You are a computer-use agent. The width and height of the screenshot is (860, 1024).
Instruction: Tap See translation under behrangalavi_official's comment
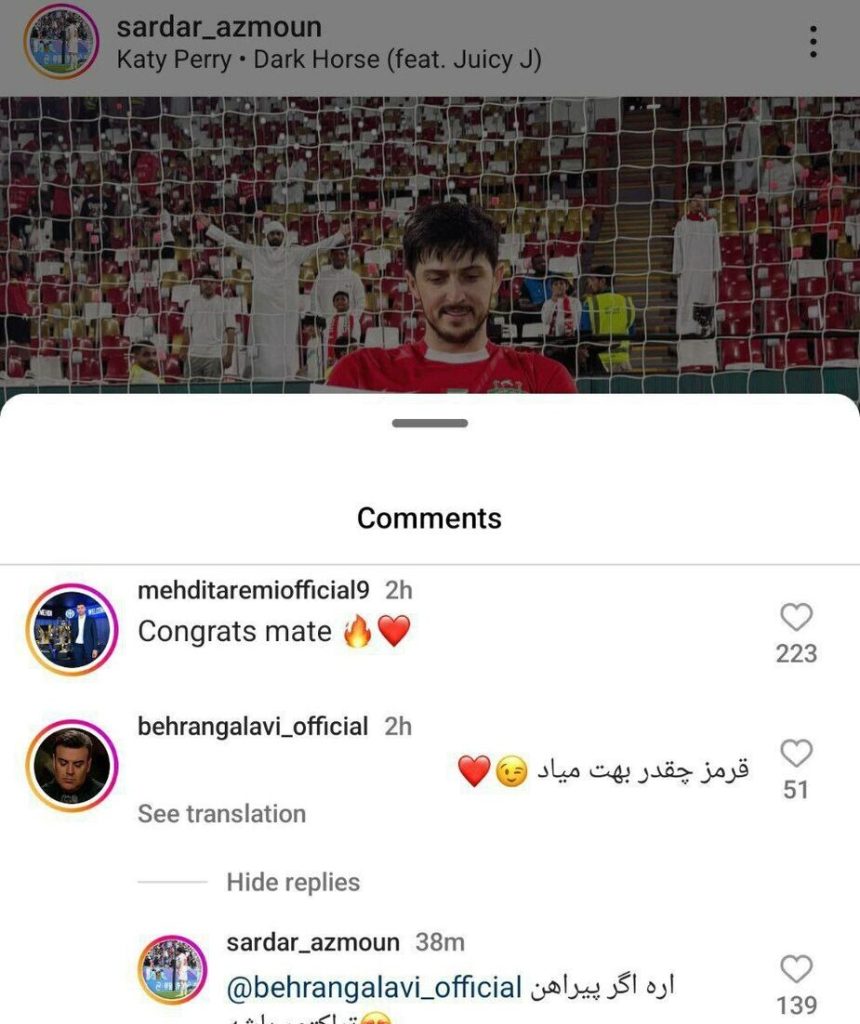tap(222, 814)
